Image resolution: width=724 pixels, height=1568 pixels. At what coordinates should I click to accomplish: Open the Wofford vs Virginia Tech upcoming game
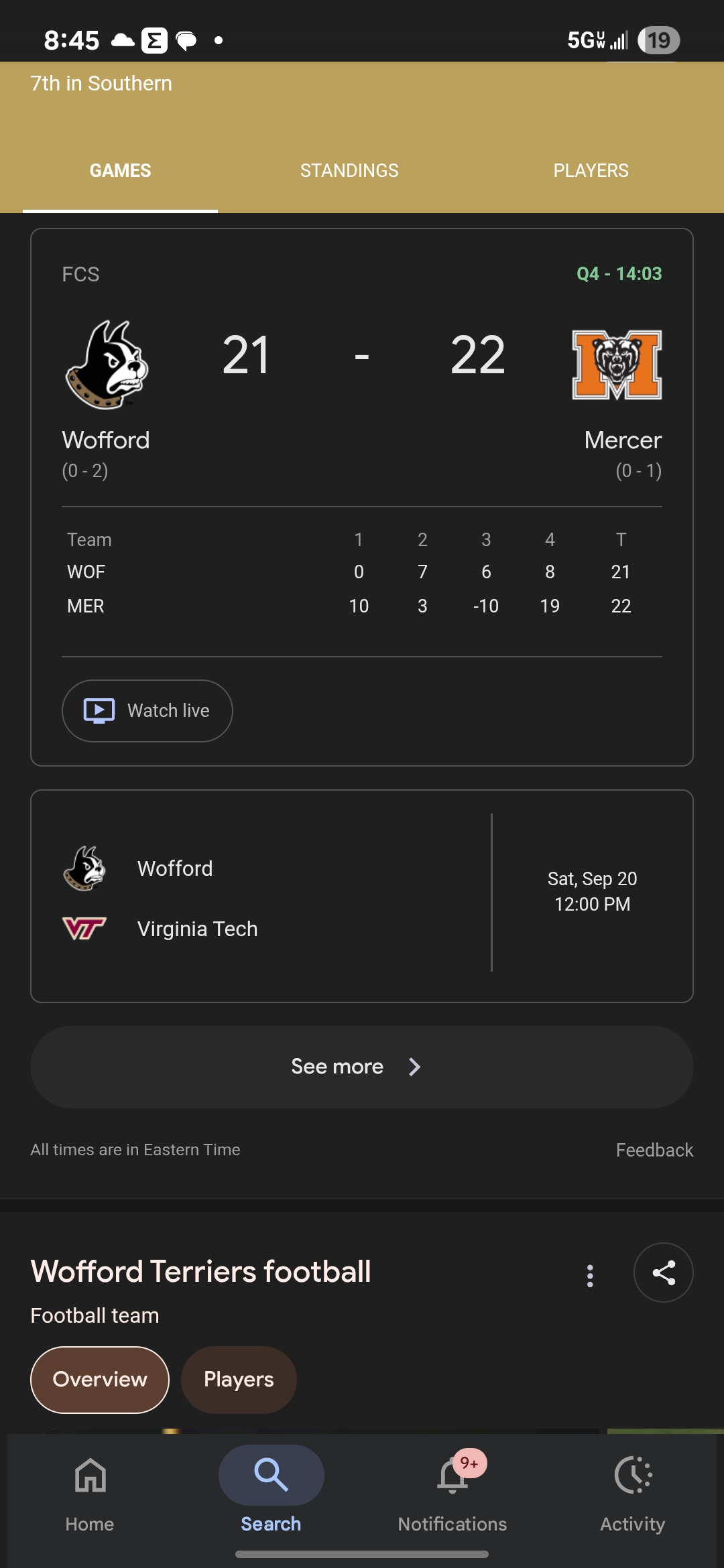click(362, 896)
